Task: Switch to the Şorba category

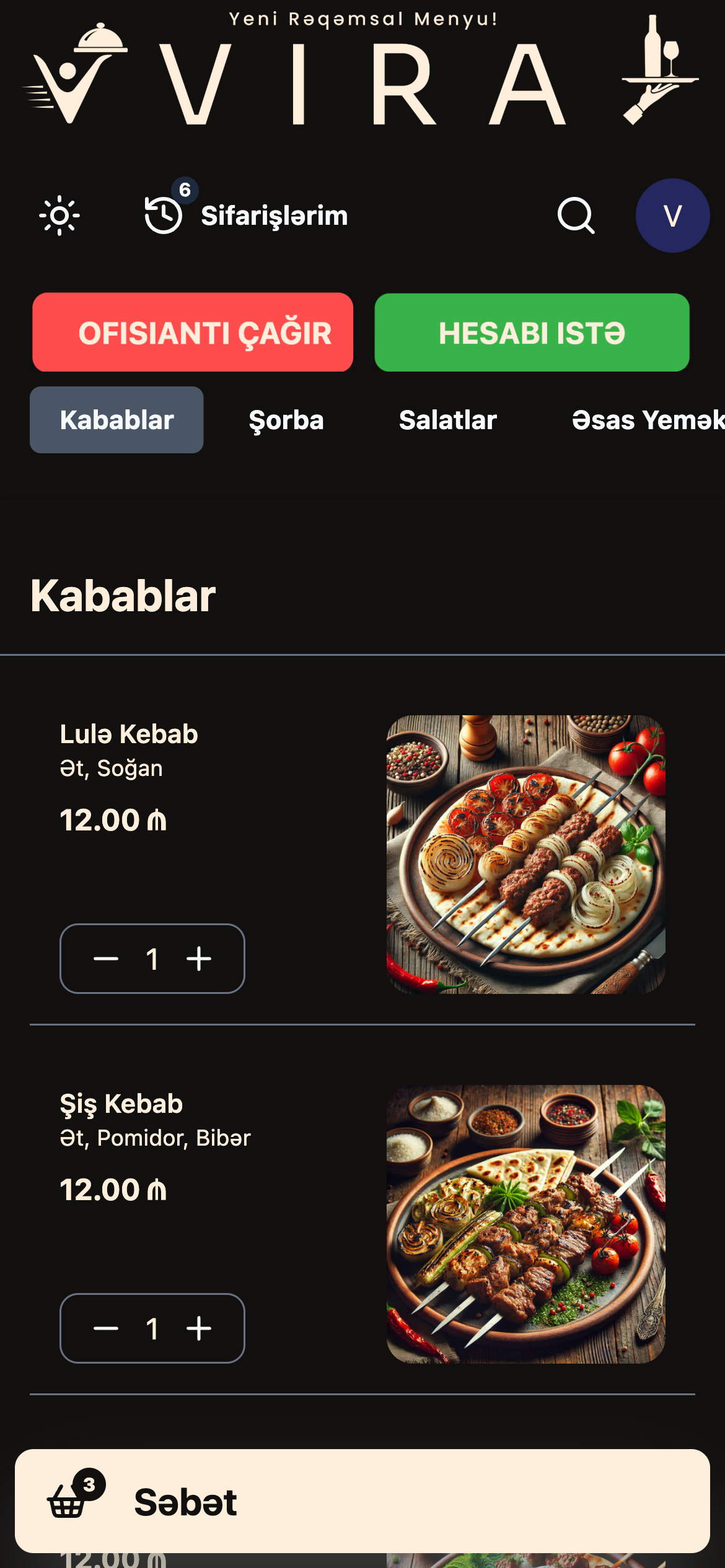Action: (286, 420)
